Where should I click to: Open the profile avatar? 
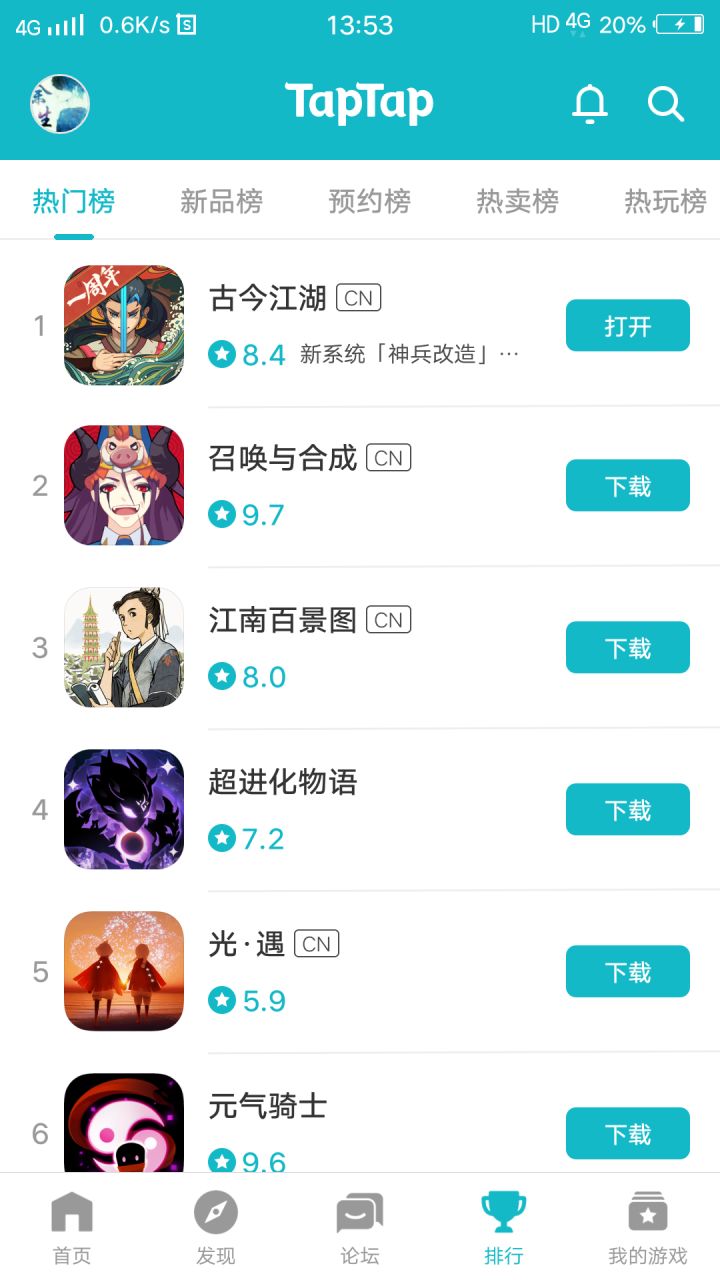[x=60, y=104]
